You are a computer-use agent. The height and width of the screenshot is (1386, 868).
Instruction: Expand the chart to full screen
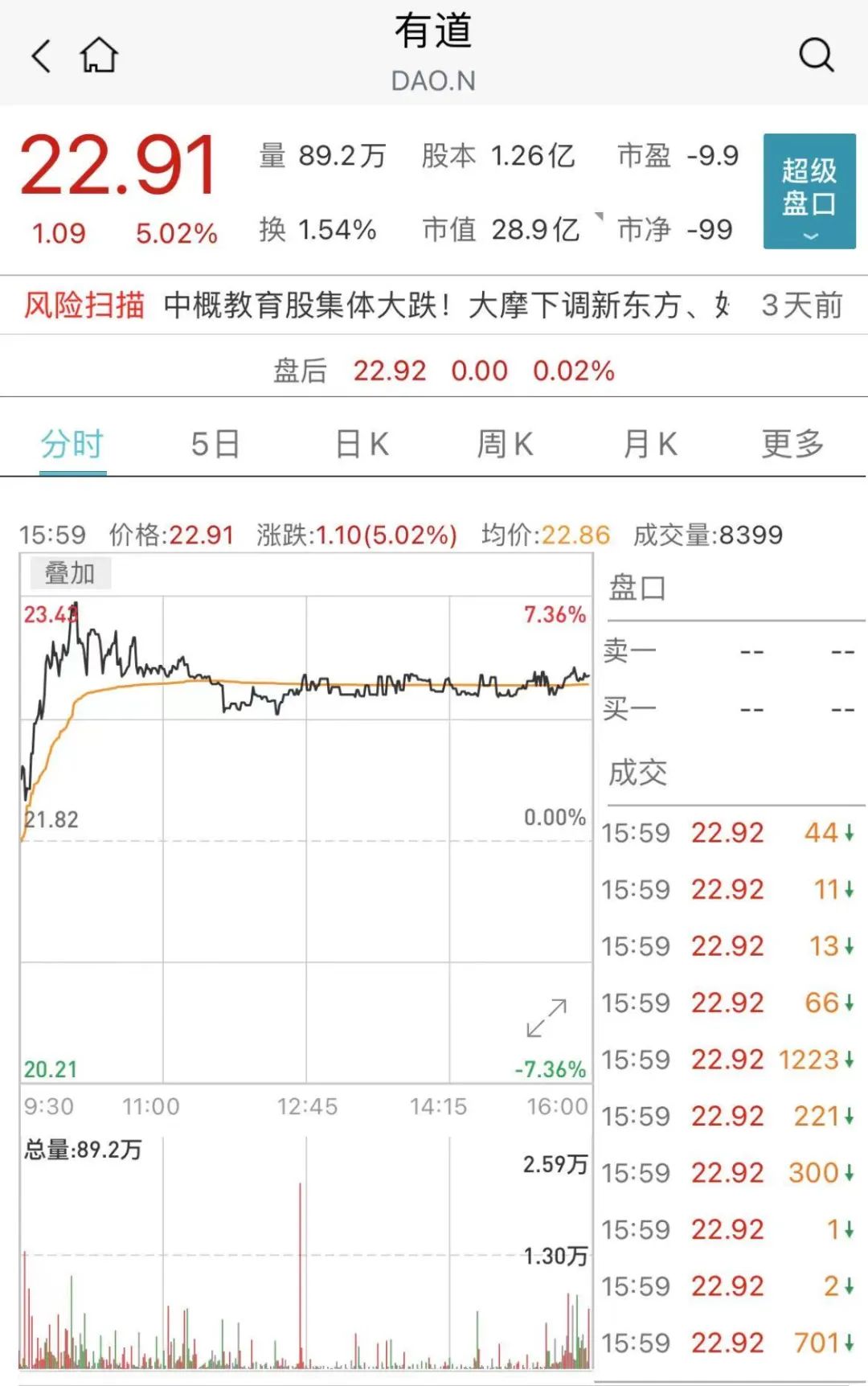click(547, 1018)
